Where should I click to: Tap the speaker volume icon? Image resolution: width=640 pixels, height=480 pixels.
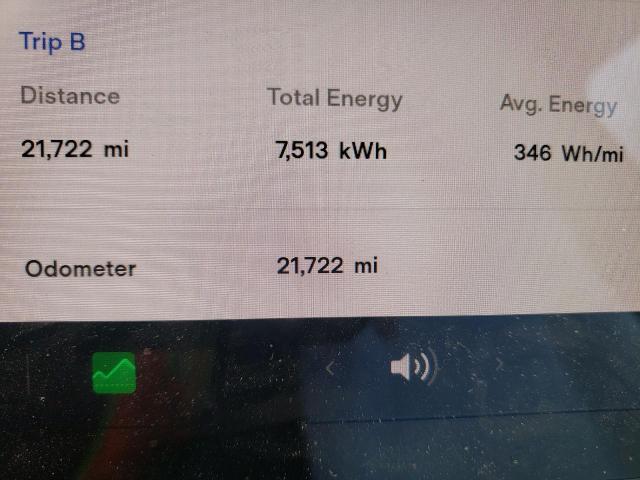[x=410, y=369]
